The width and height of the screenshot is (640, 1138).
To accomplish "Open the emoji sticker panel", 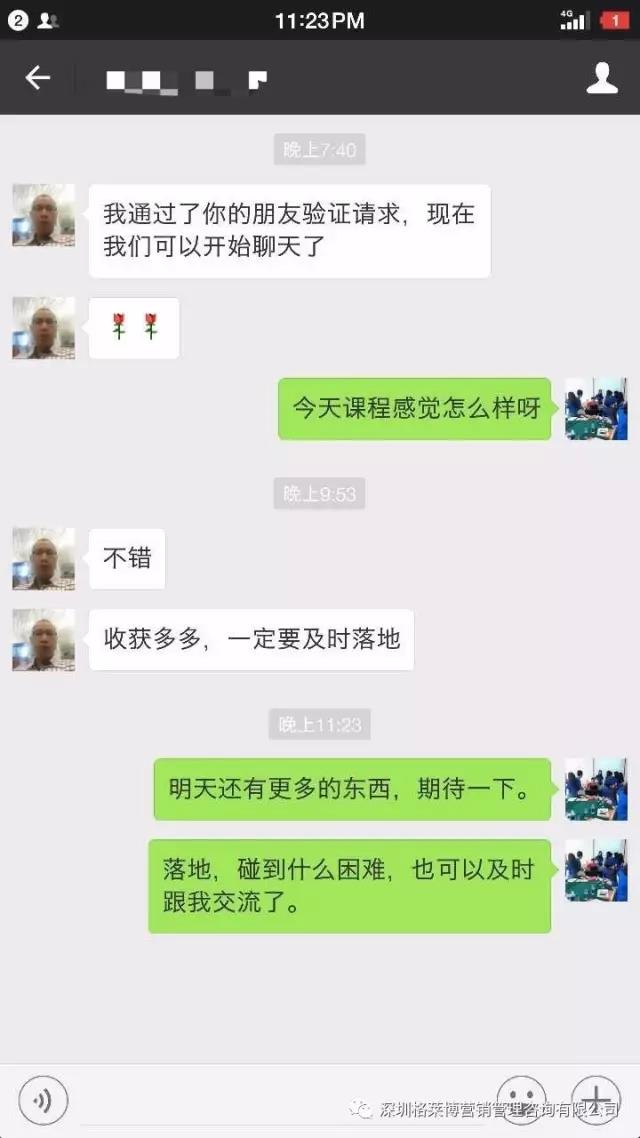I will click(522, 1098).
